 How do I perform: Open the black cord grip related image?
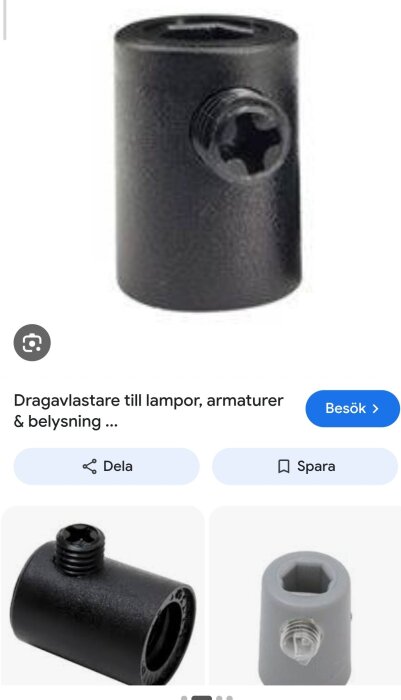pos(103,596)
